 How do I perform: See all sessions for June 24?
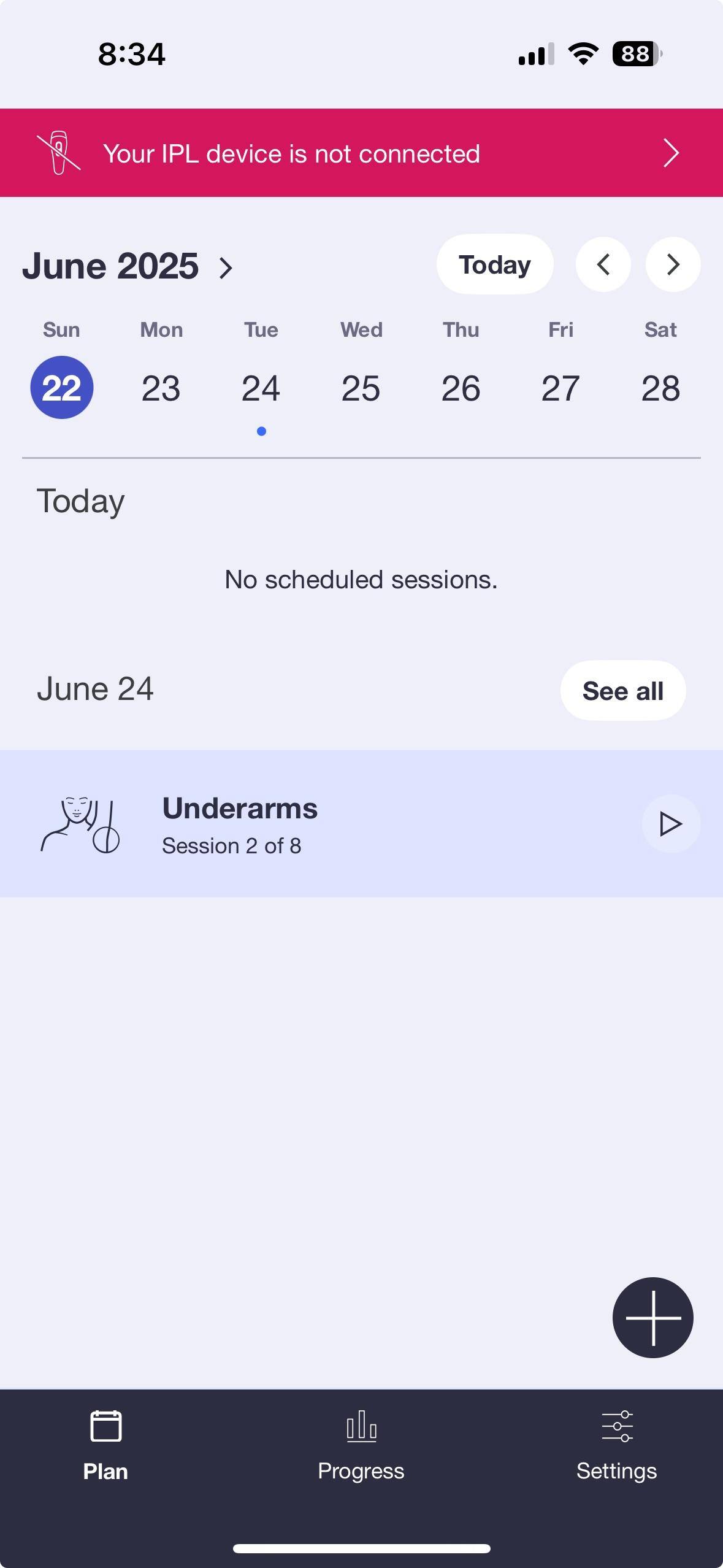622,691
